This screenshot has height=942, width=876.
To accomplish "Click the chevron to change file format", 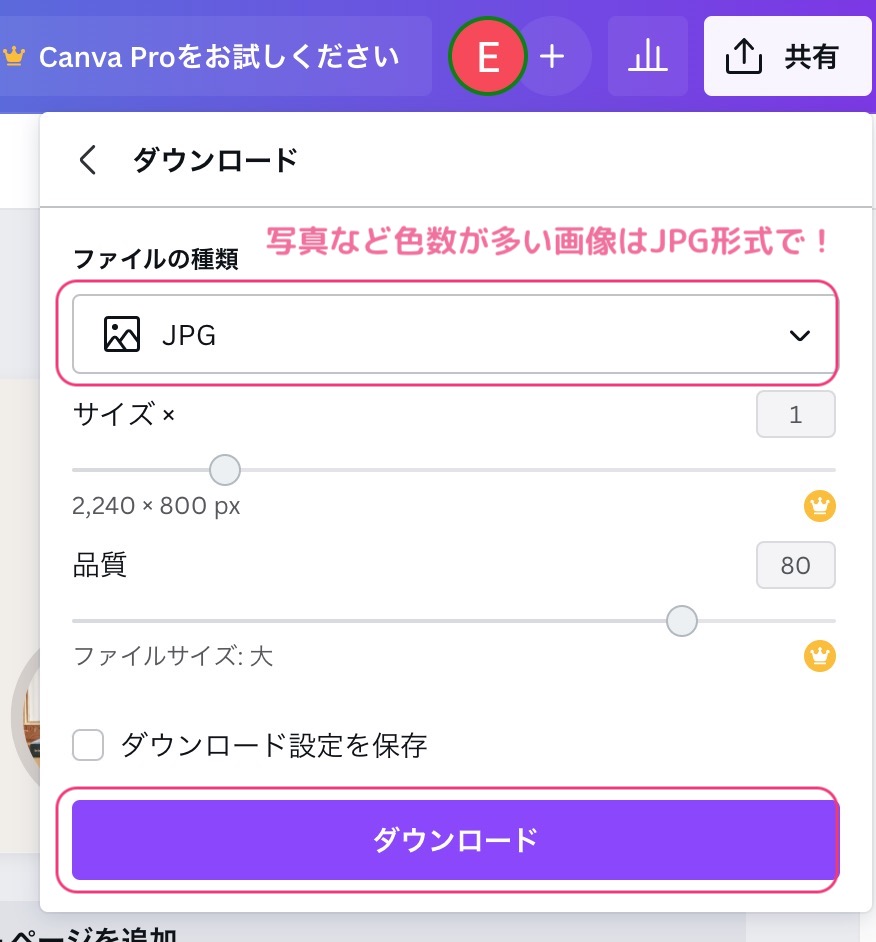I will tap(799, 334).
